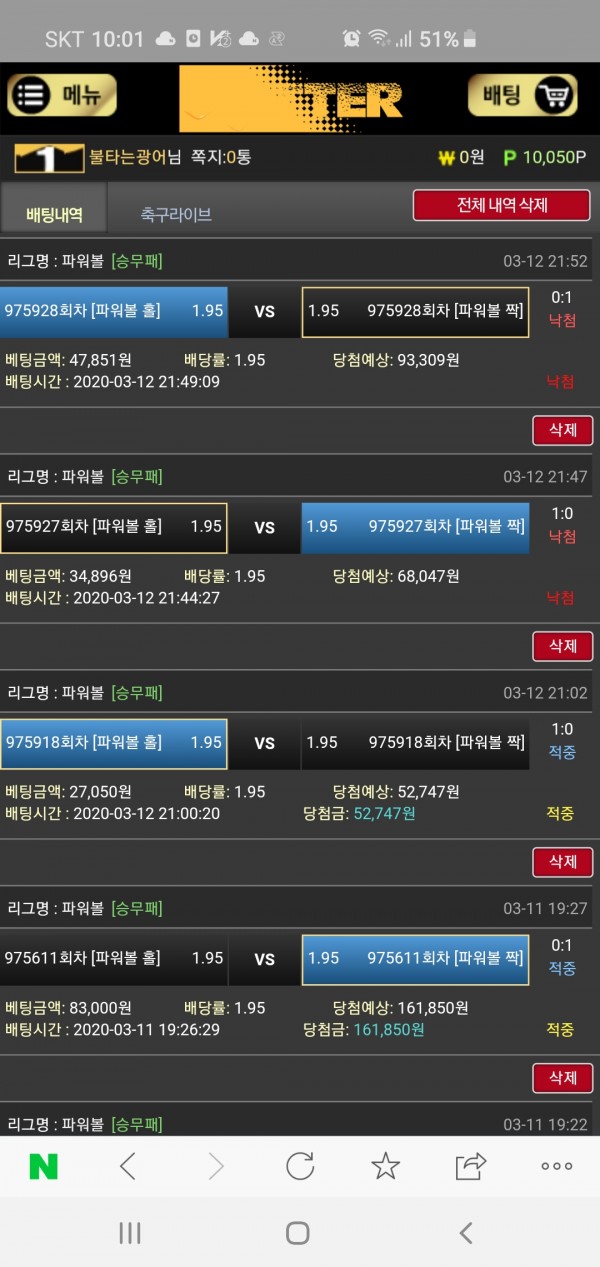Open Naver home via N icon
The image size is (600, 1267).
pyautogui.click(x=43, y=1166)
